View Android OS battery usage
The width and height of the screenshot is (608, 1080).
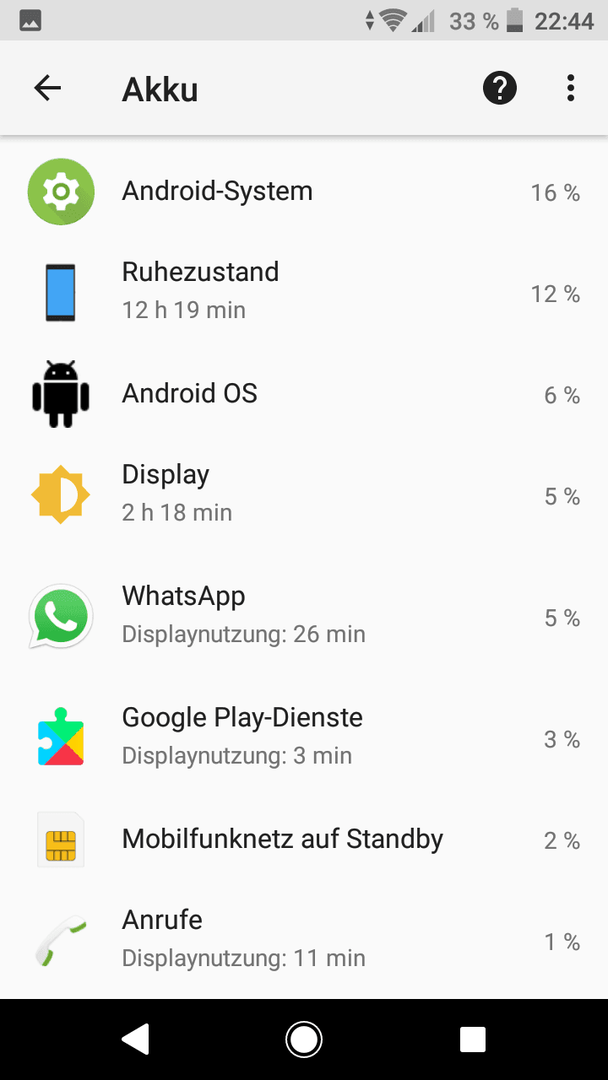304,394
